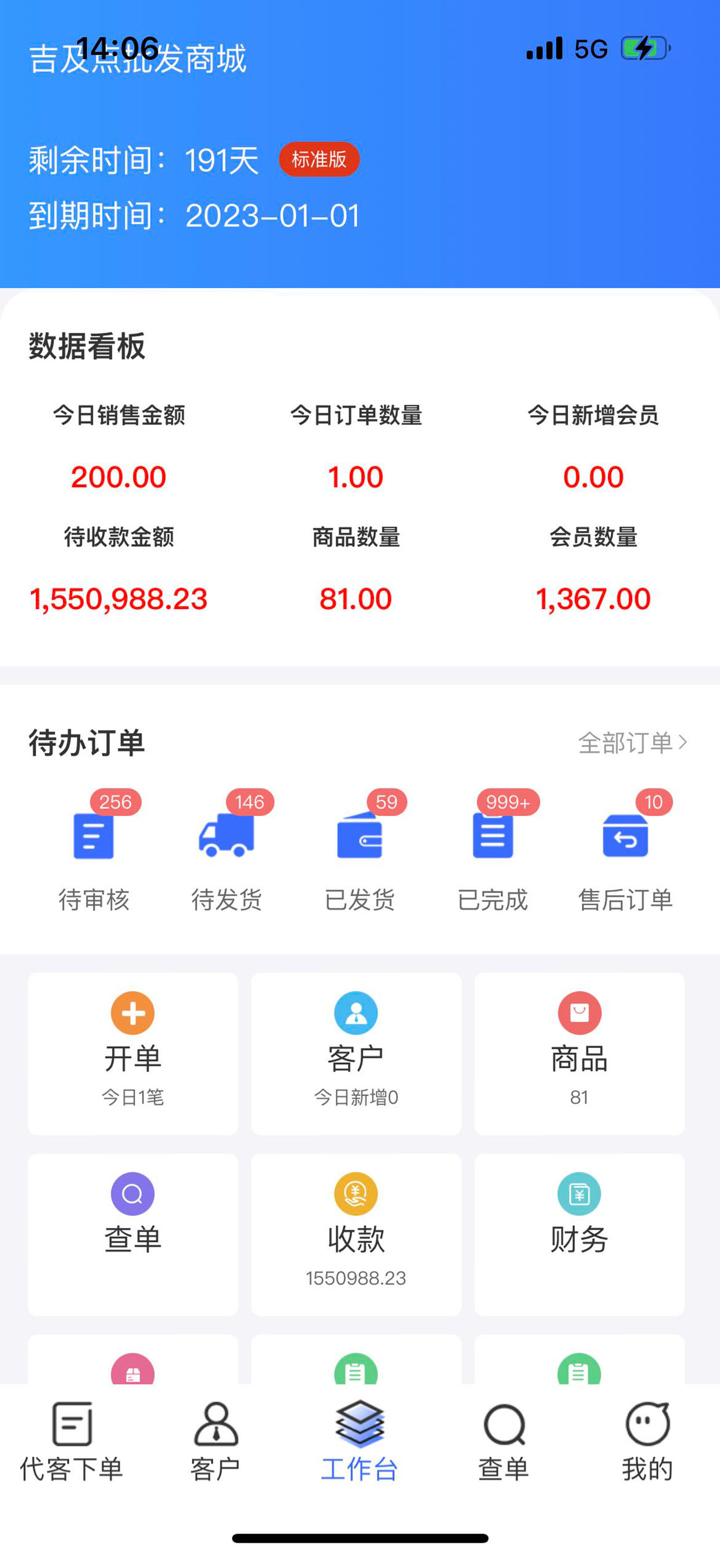Tap the battery charging indicator in status bar
This screenshot has width=720, height=1558.
pos(645,47)
